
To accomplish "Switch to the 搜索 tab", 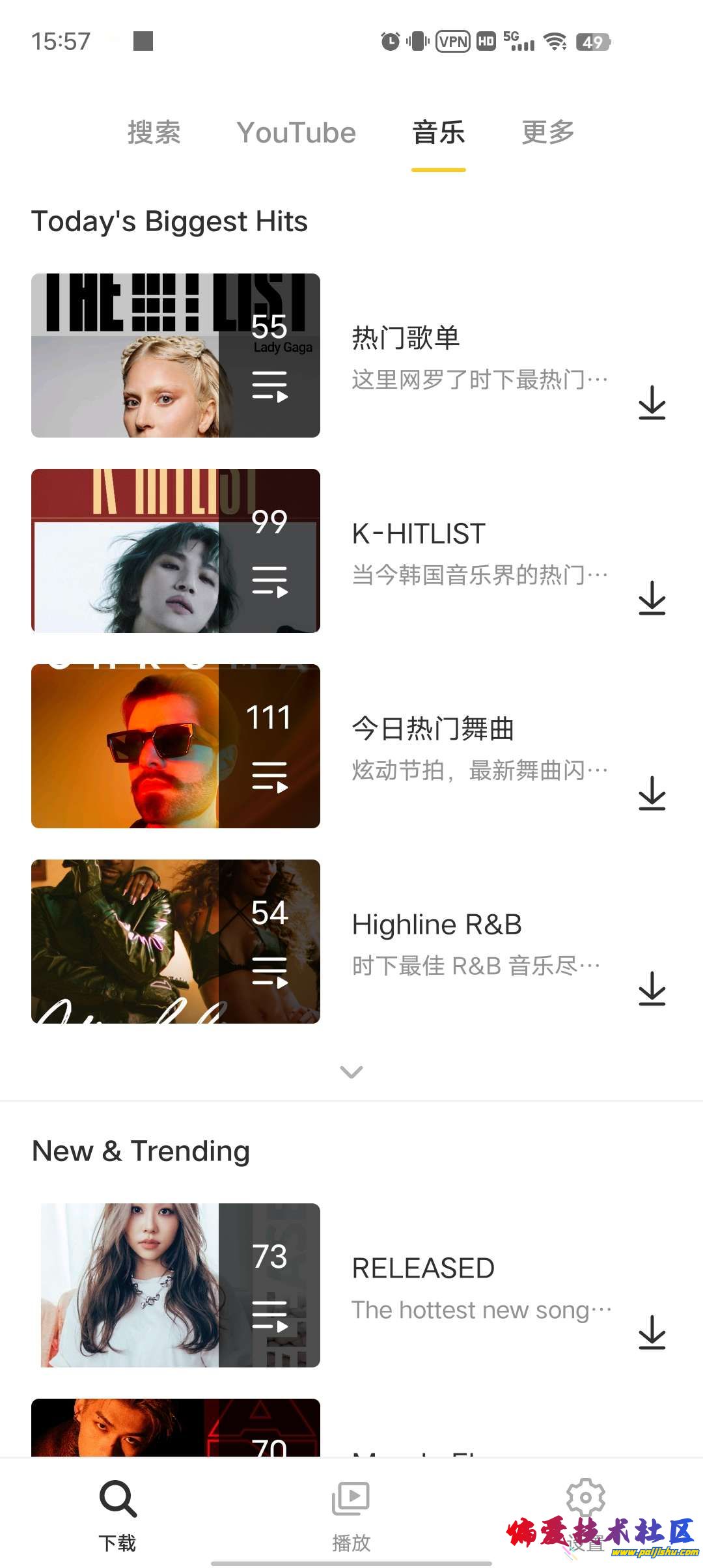I will point(154,133).
